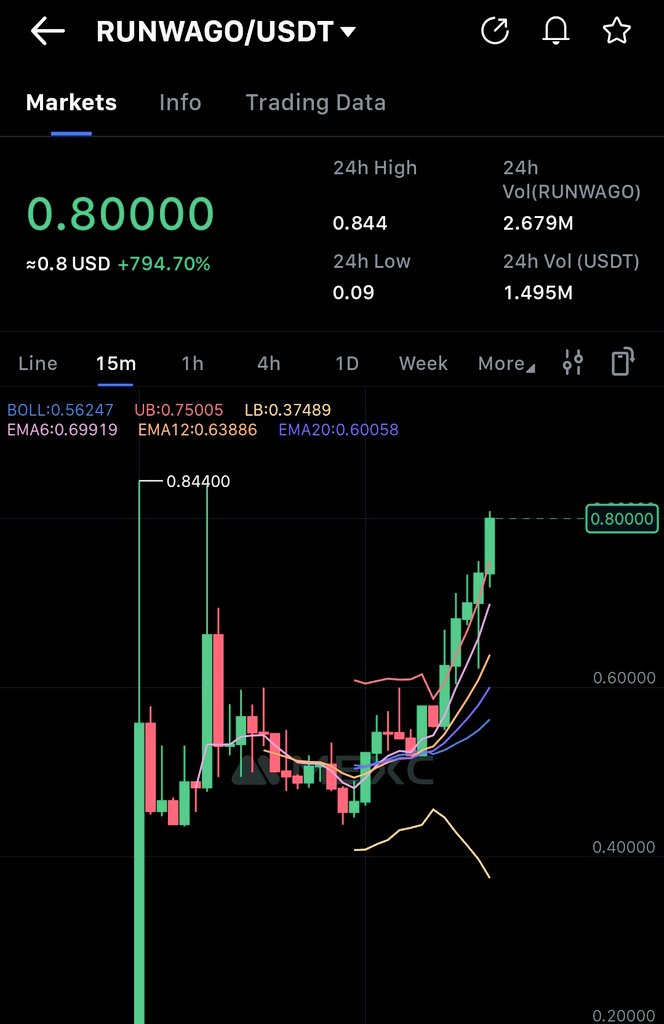The width and height of the screenshot is (664, 1024).
Task: Change chart interval to 1D
Action: coord(346,363)
